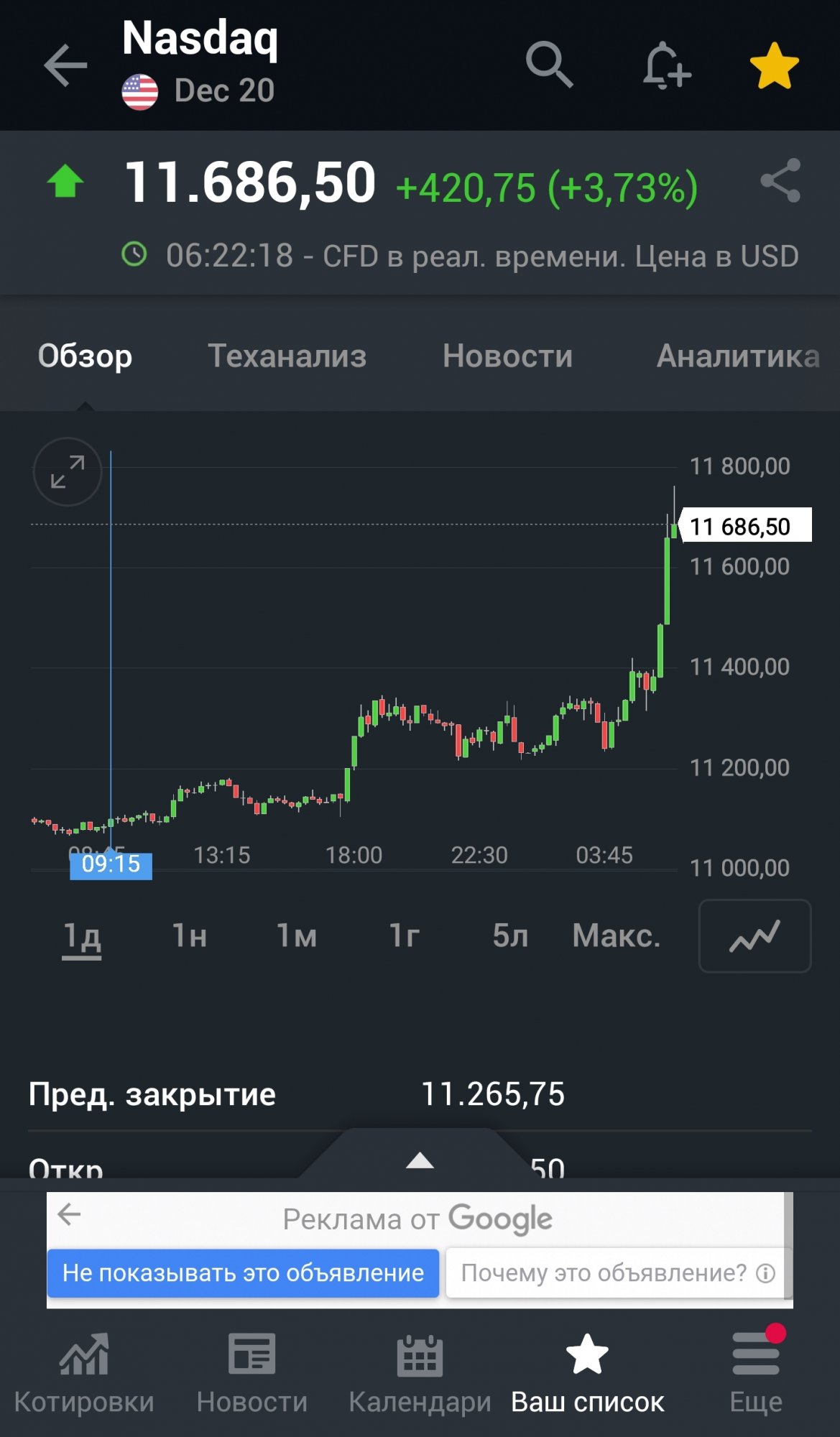The height and width of the screenshot is (1437, 840).
Task: Open Календари in bottom navigation
Action: pyautogui.click(x=420, y=1374)
